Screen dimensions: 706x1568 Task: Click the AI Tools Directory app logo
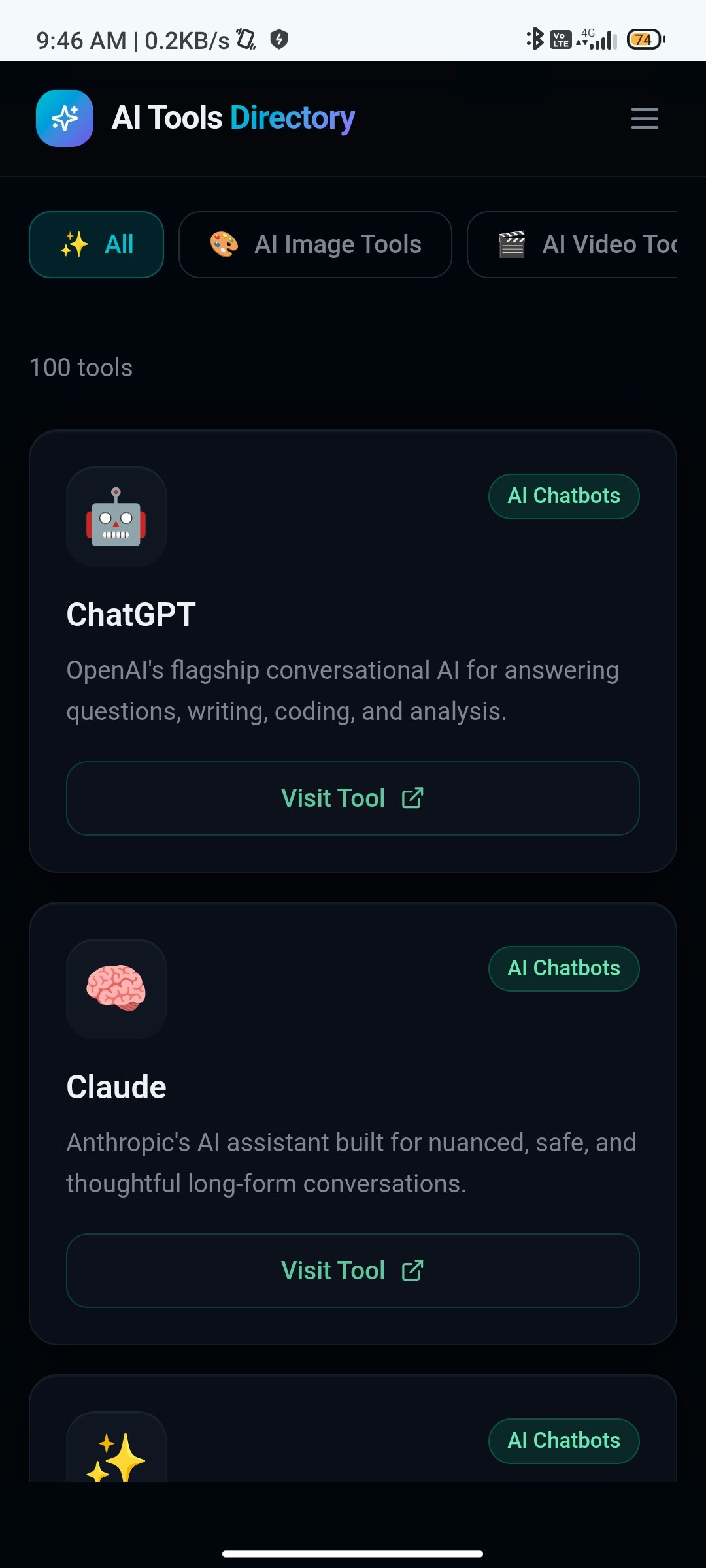(x=64, y=118)
